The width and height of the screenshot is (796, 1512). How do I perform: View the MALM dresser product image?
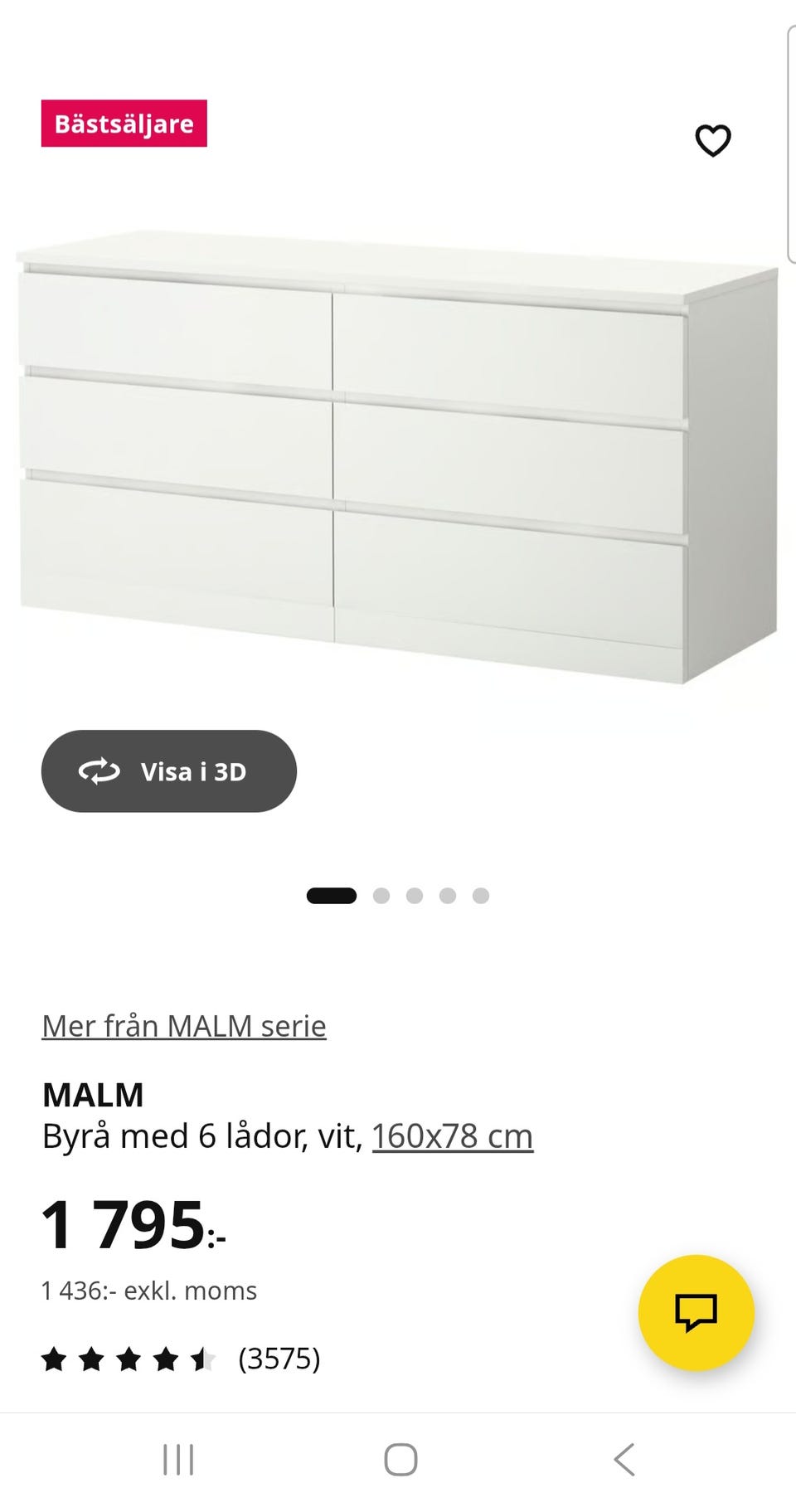(x=398, y=456)
